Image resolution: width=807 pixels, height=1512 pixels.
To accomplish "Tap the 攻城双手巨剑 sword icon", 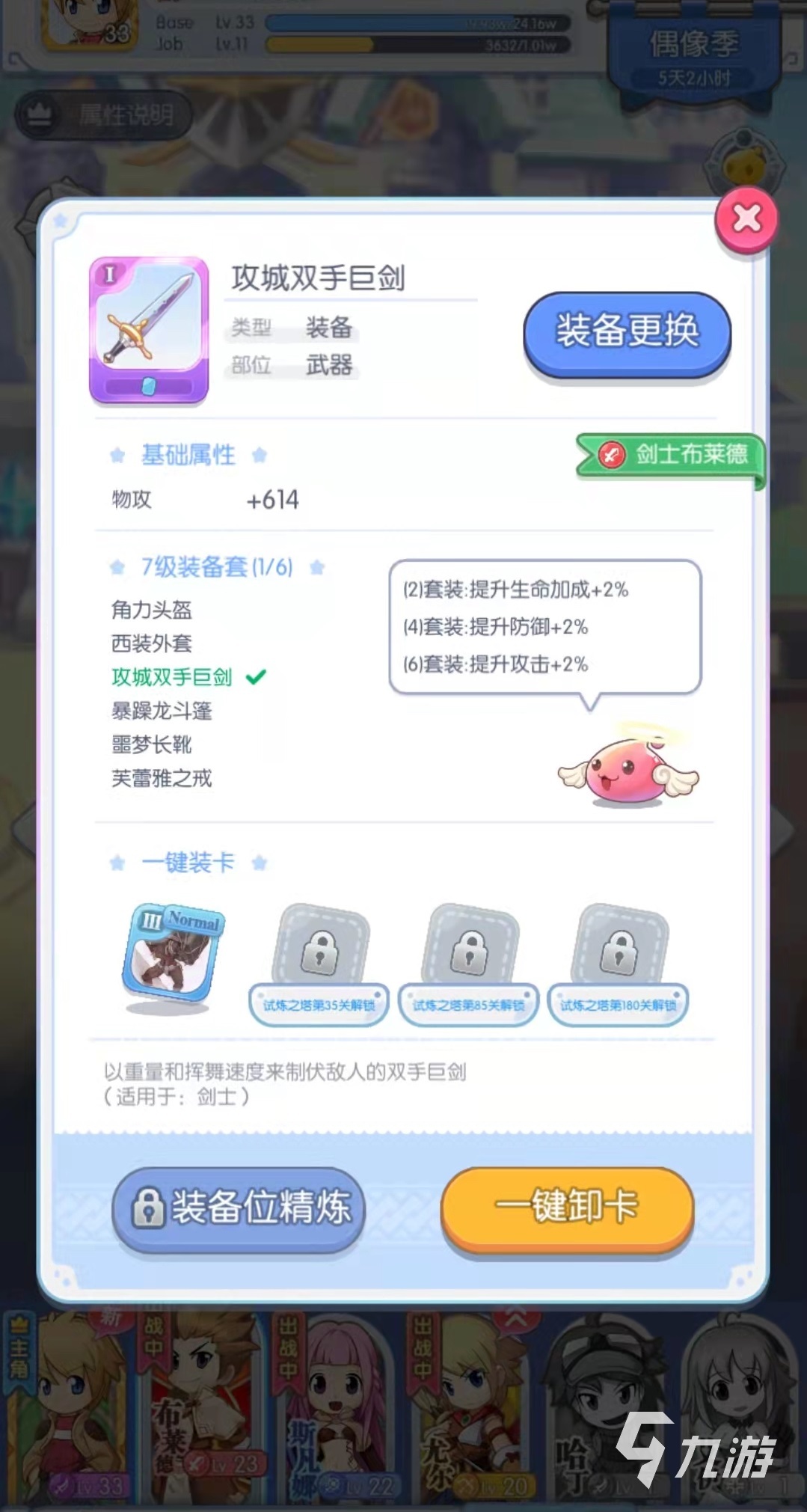I will 149,329.
